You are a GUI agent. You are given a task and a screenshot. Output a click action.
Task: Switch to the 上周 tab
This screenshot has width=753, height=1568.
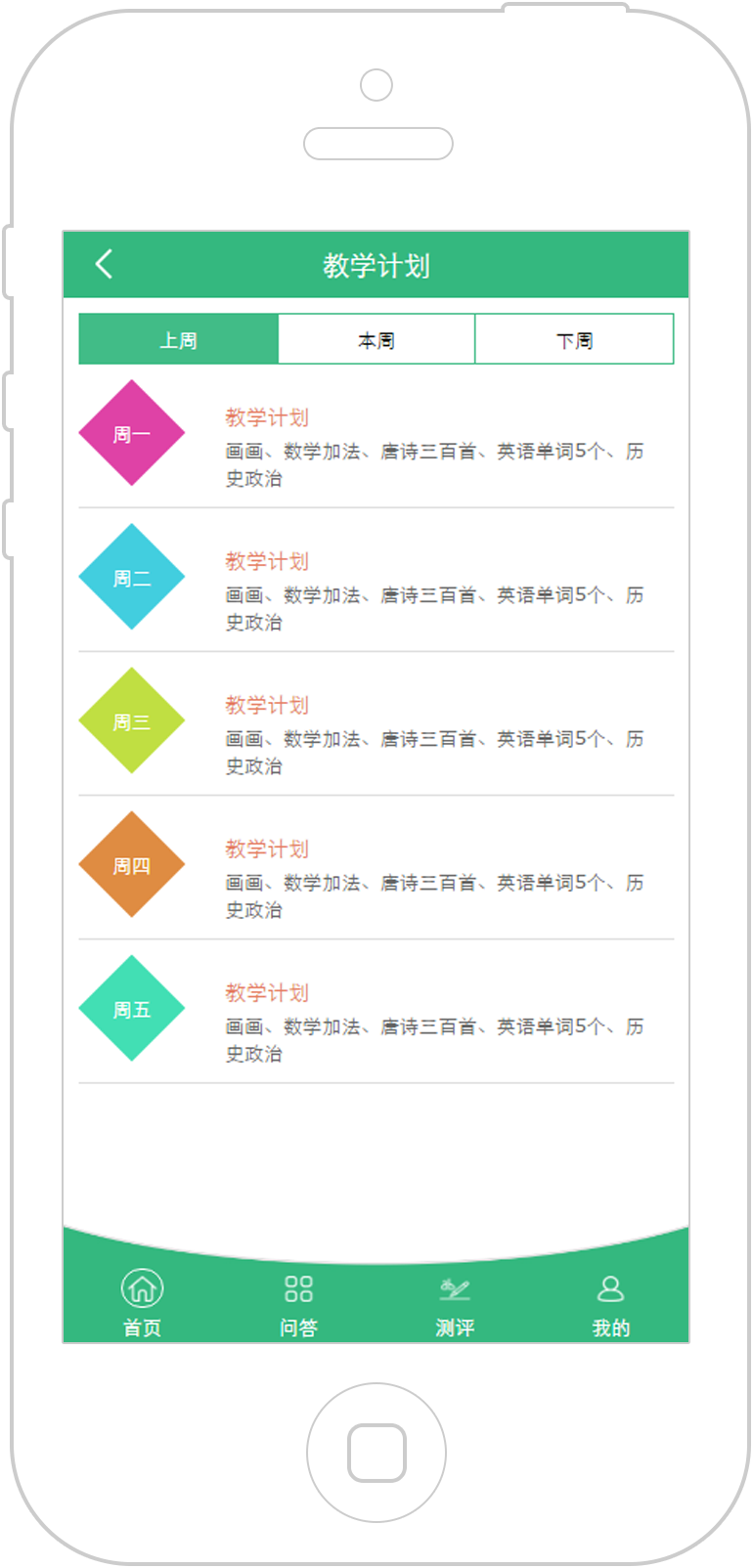tap(179, 339)
